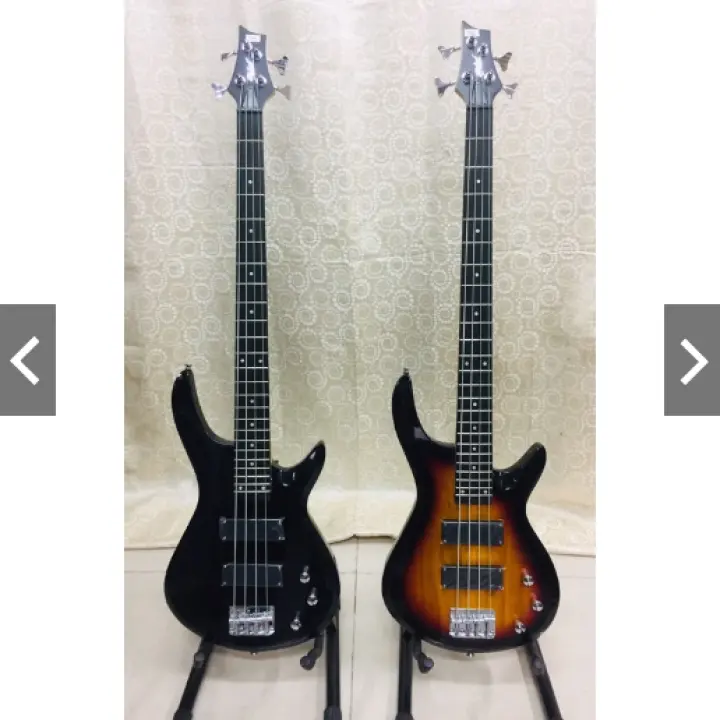Go to the next product image
The image size is (720, 720).
tap(692, 360)
